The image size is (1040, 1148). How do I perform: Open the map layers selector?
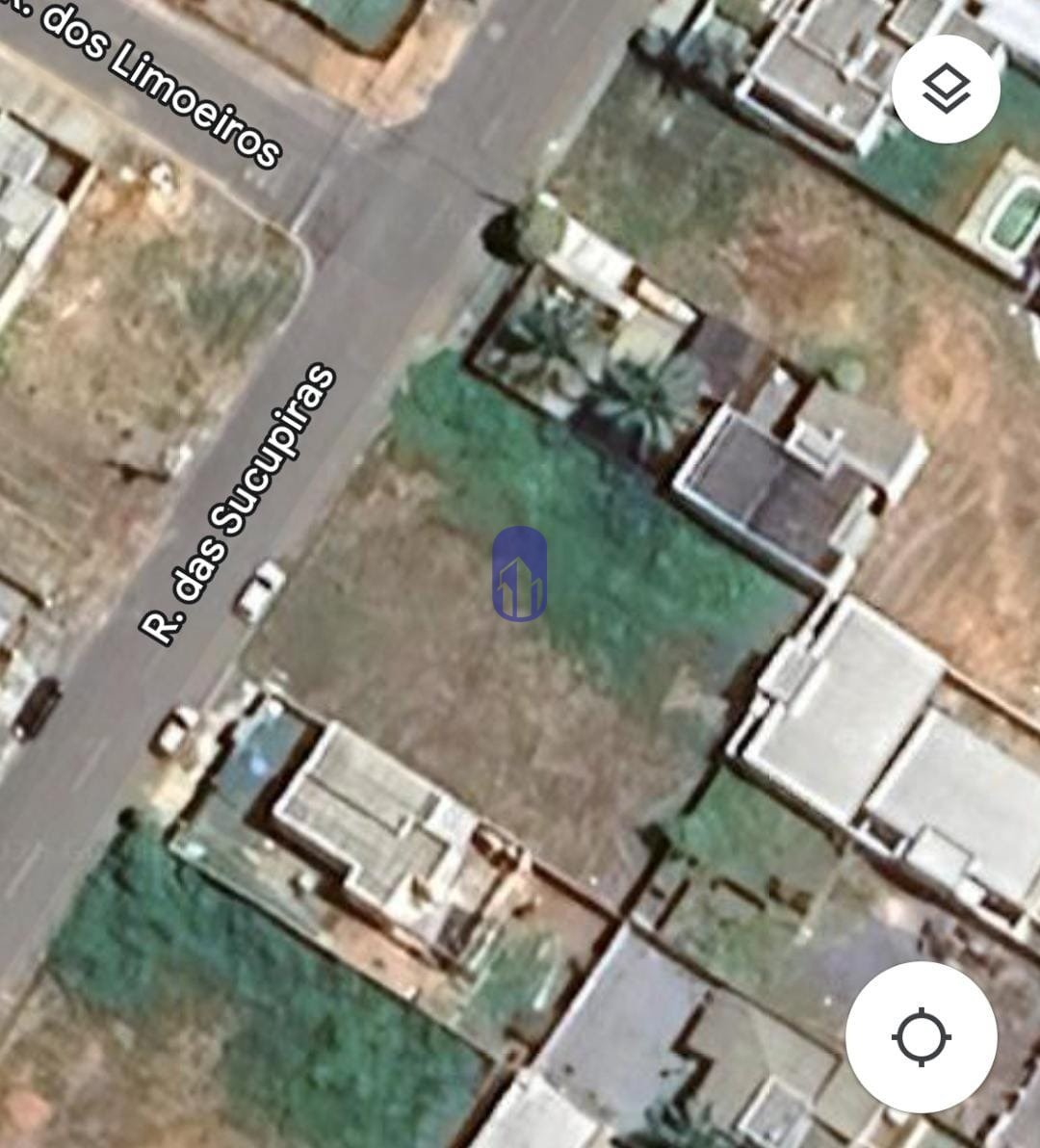tap(946, 90)
